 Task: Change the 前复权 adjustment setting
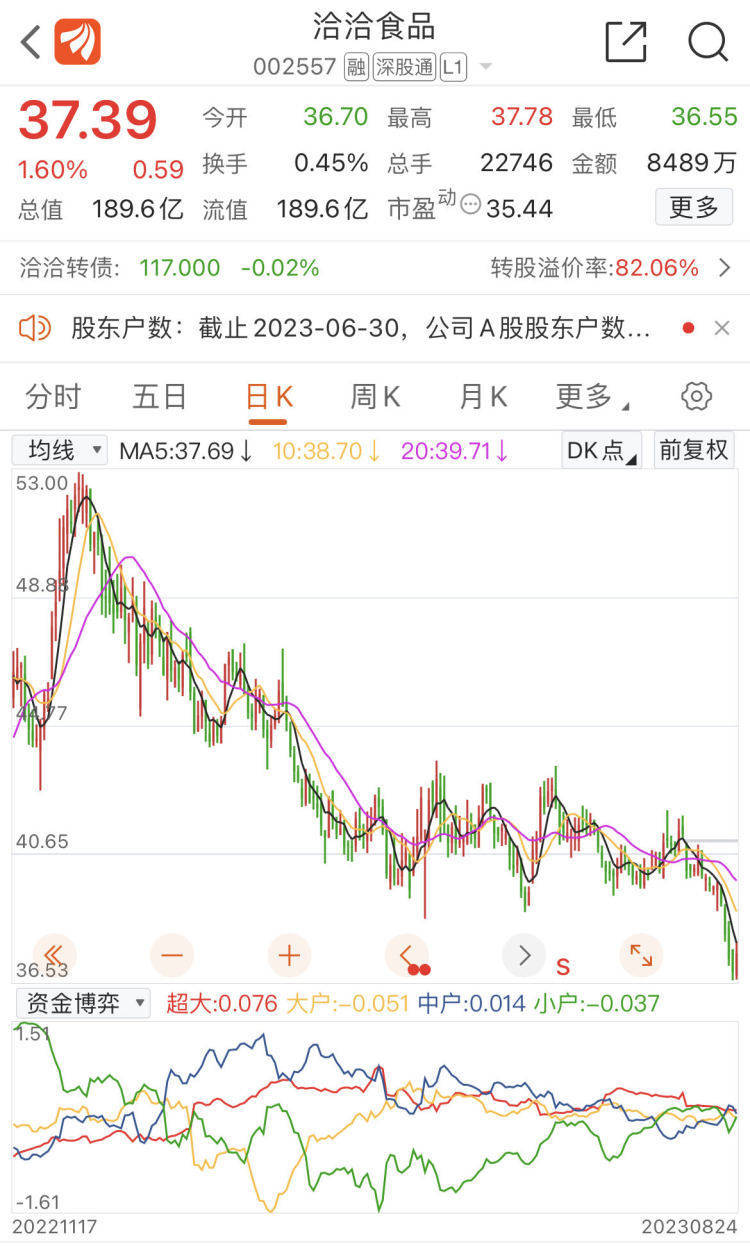[x=694, y=450]
